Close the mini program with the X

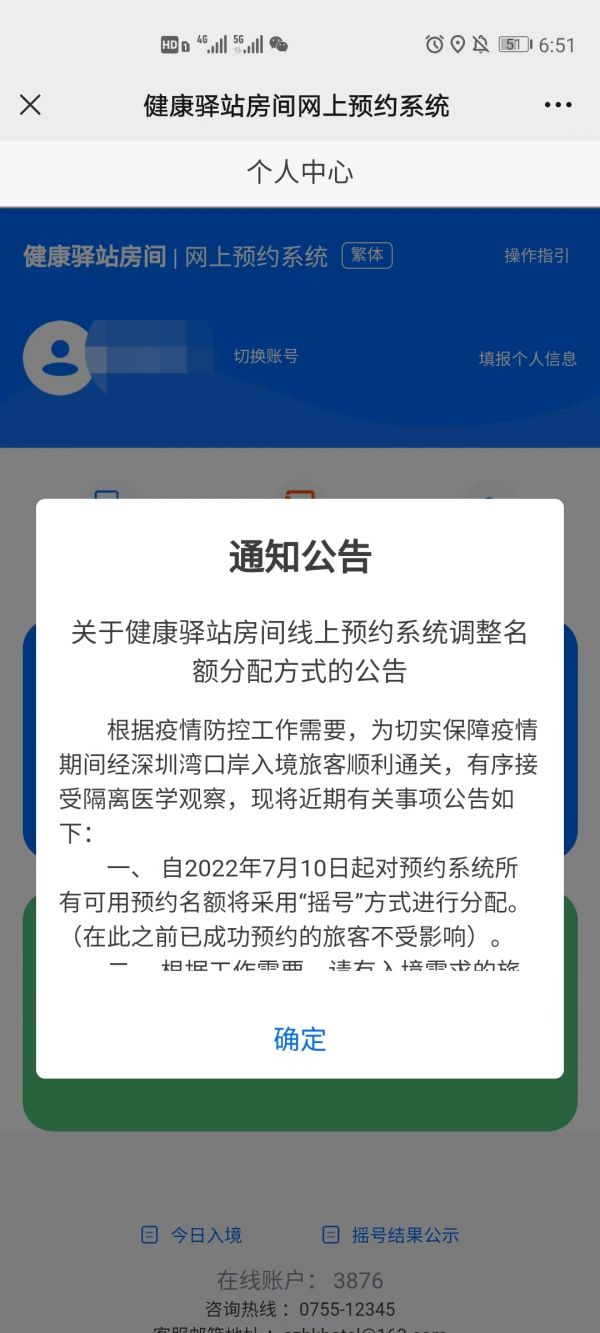click(x=31, y=105)
